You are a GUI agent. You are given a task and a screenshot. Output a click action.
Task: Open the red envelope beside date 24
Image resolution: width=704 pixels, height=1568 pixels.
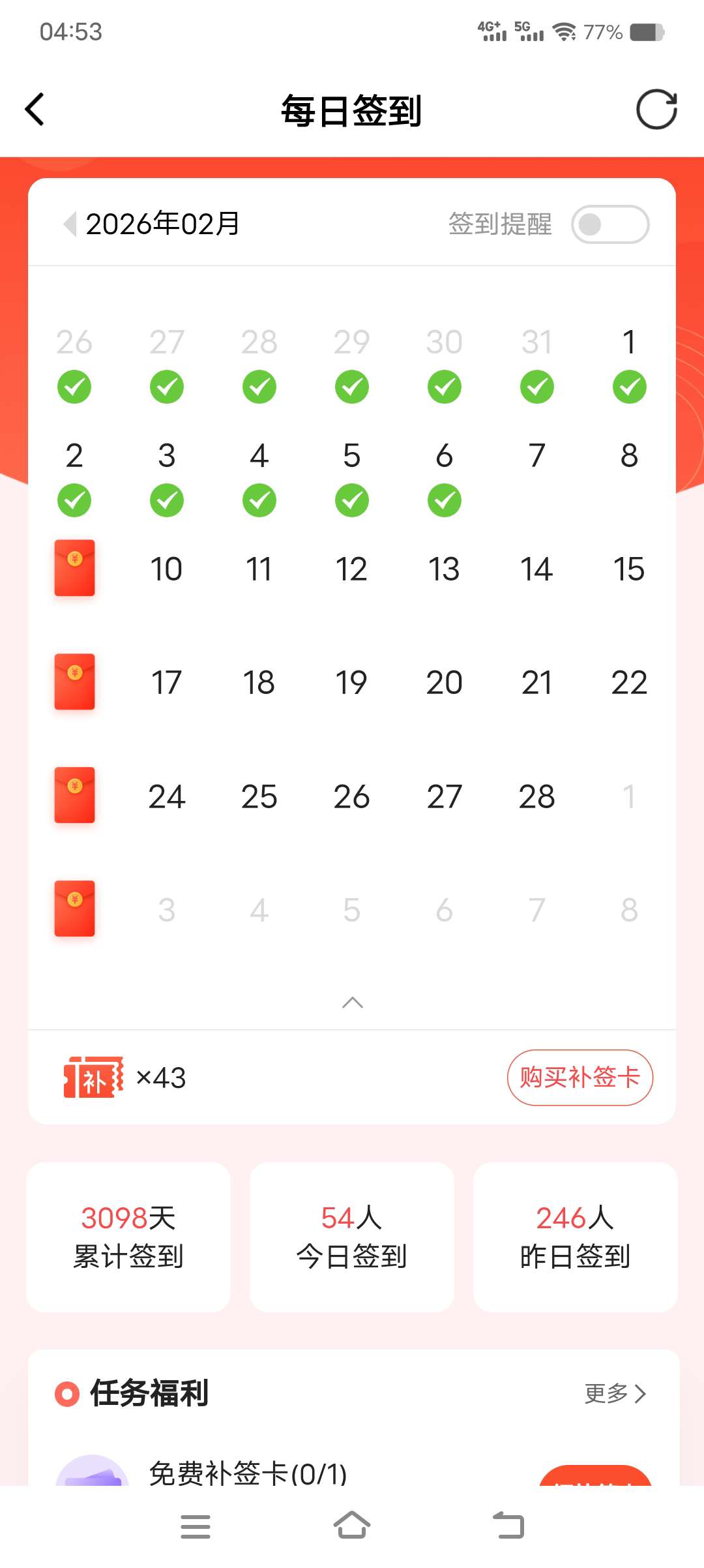[x=74, y=795]
